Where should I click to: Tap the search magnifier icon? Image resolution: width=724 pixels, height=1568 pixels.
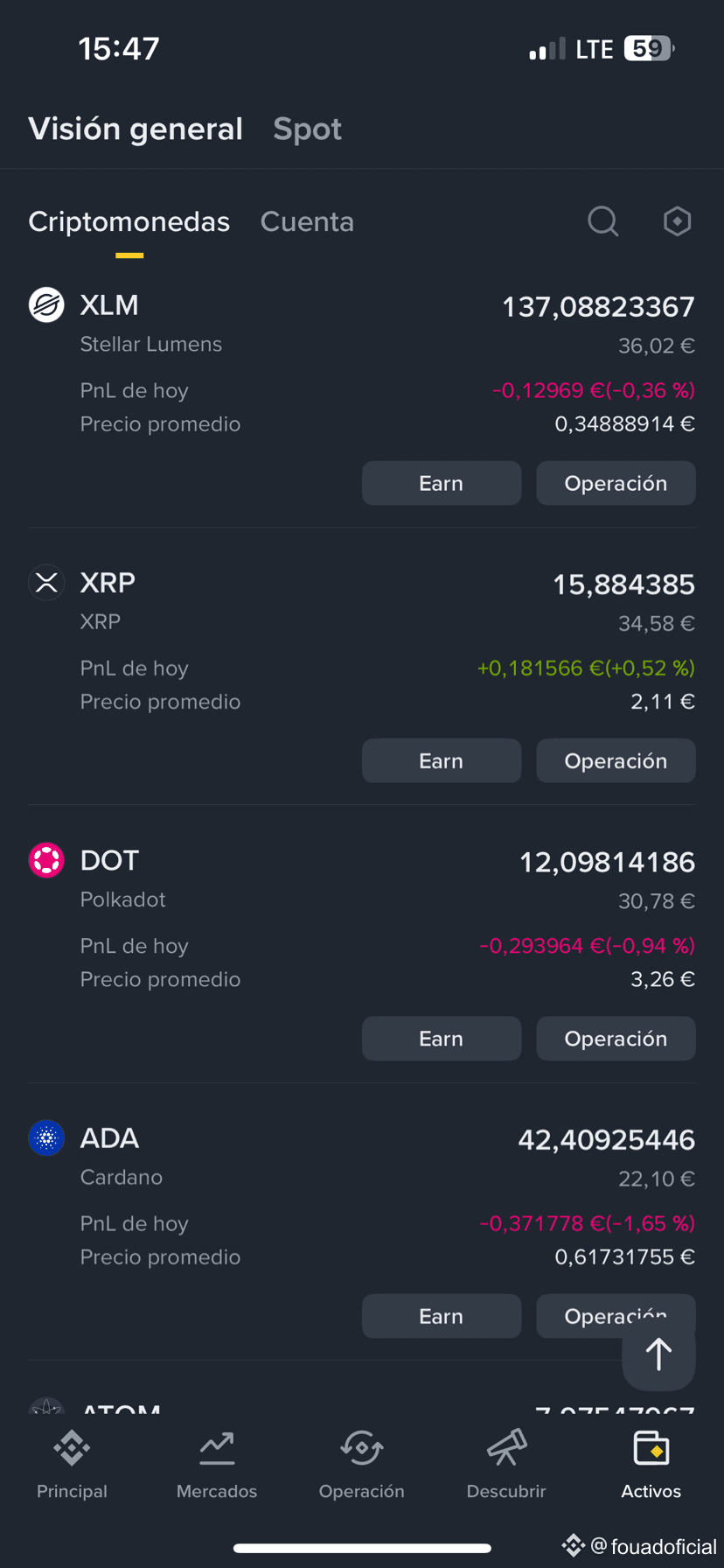coord(603,221)
